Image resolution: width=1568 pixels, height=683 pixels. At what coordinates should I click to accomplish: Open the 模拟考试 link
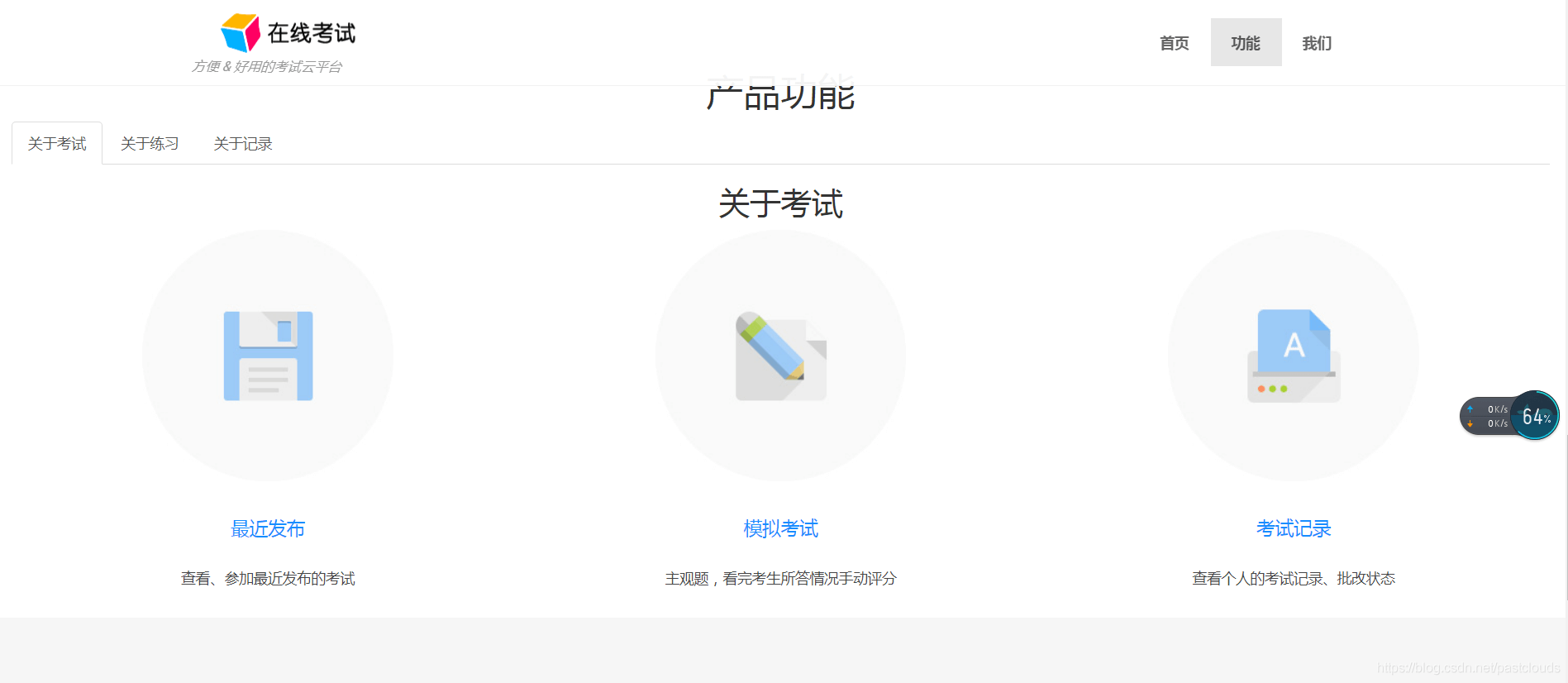pyautogui.click(x=780, y=528)
